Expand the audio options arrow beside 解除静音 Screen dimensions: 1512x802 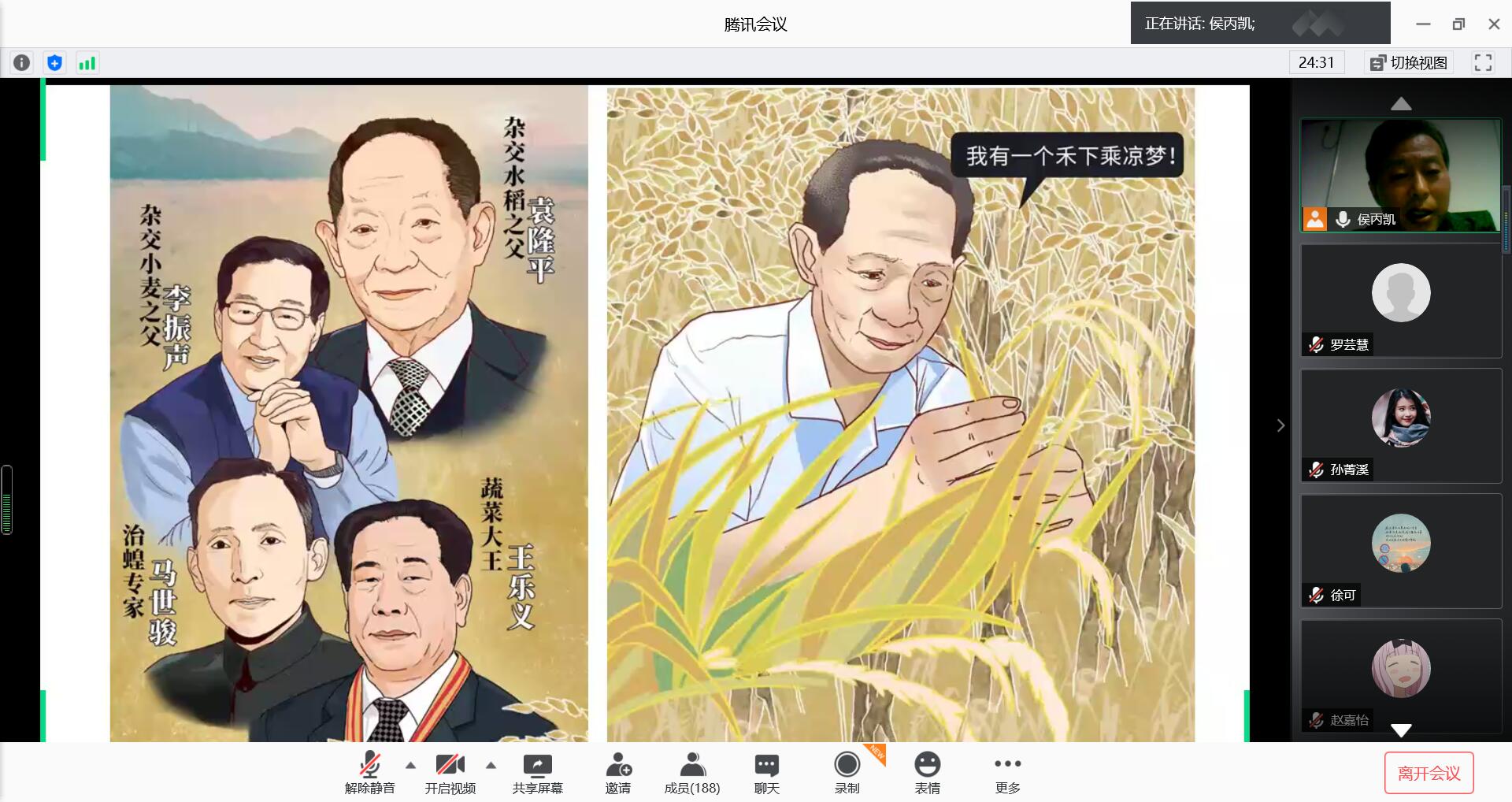(x=410, y=765)
